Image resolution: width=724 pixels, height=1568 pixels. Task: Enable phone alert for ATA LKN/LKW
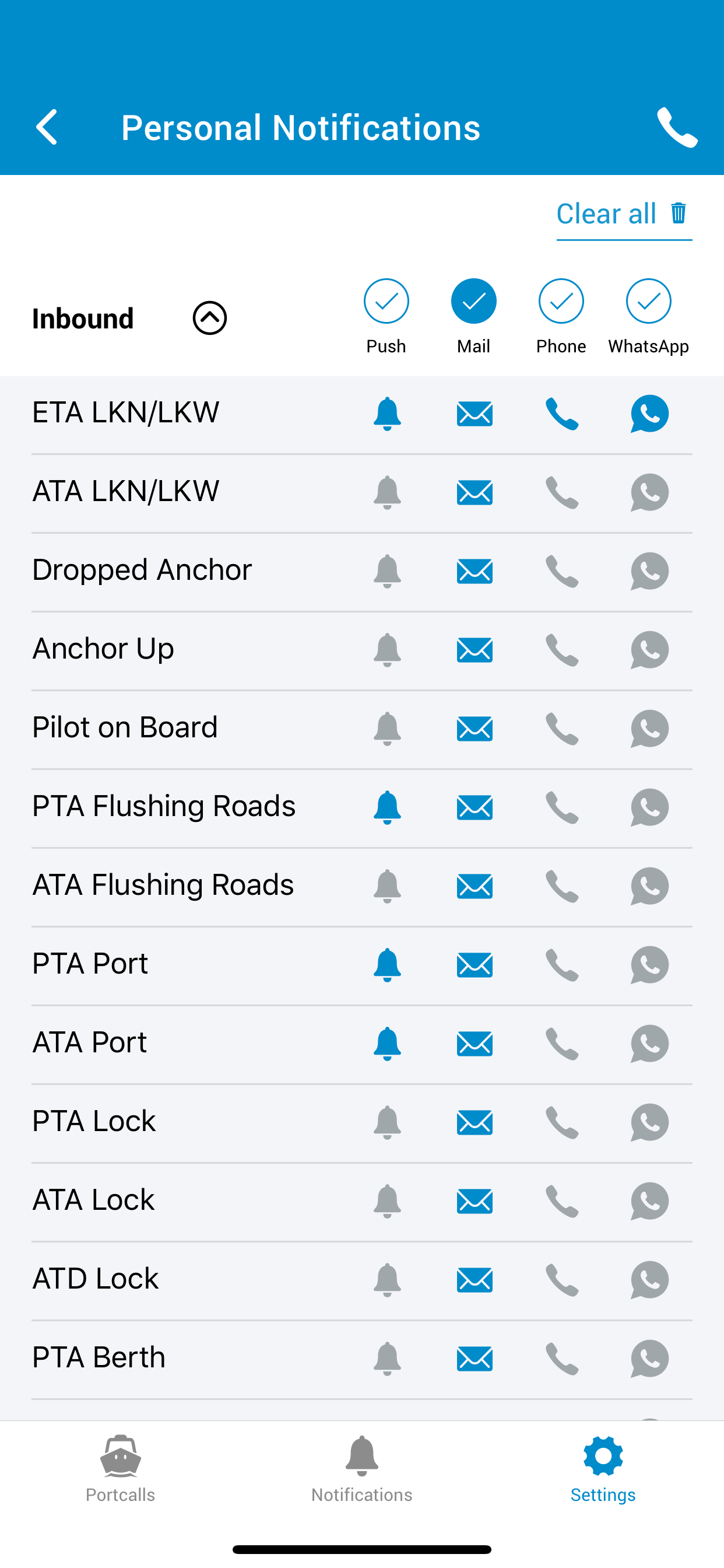pos(561,492)
